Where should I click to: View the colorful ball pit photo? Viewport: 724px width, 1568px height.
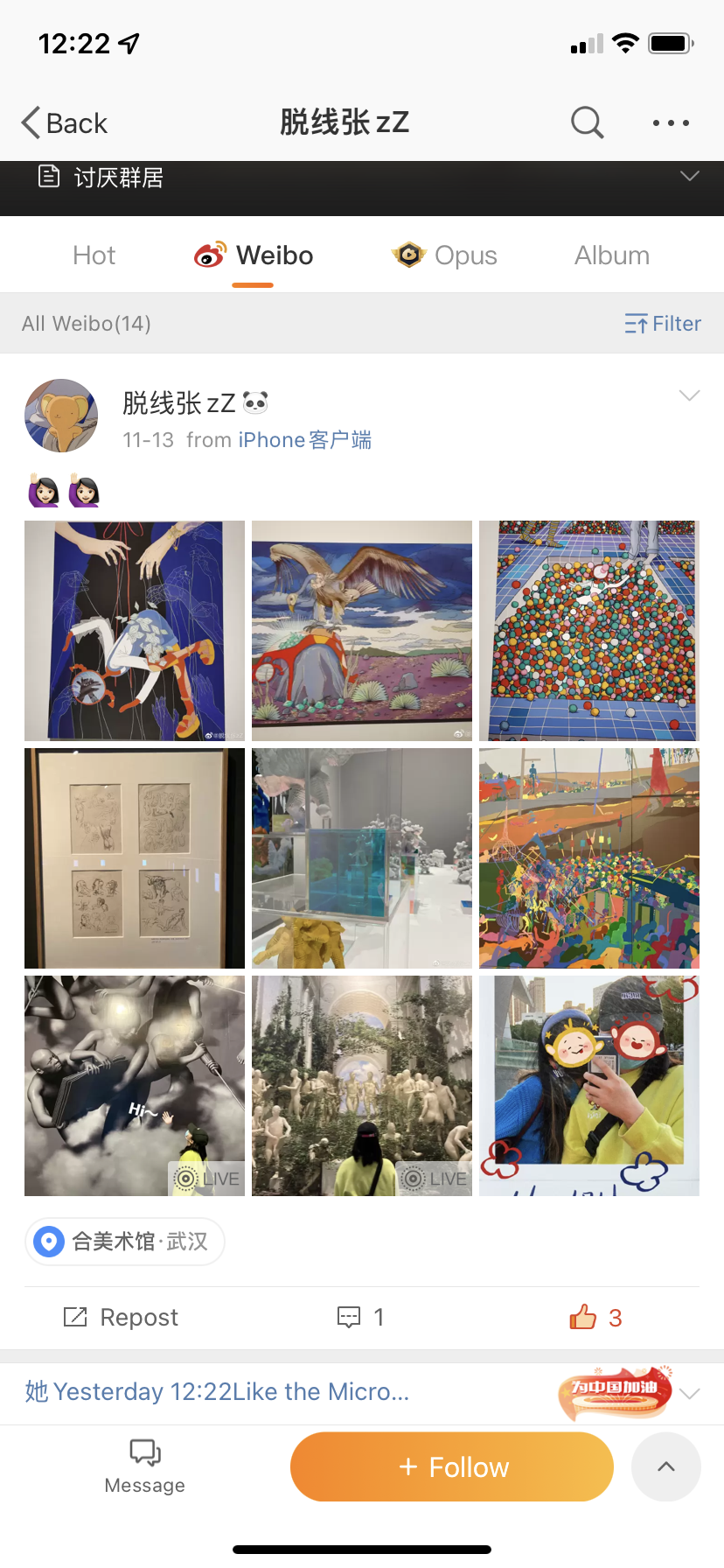[x=589, y=631]
